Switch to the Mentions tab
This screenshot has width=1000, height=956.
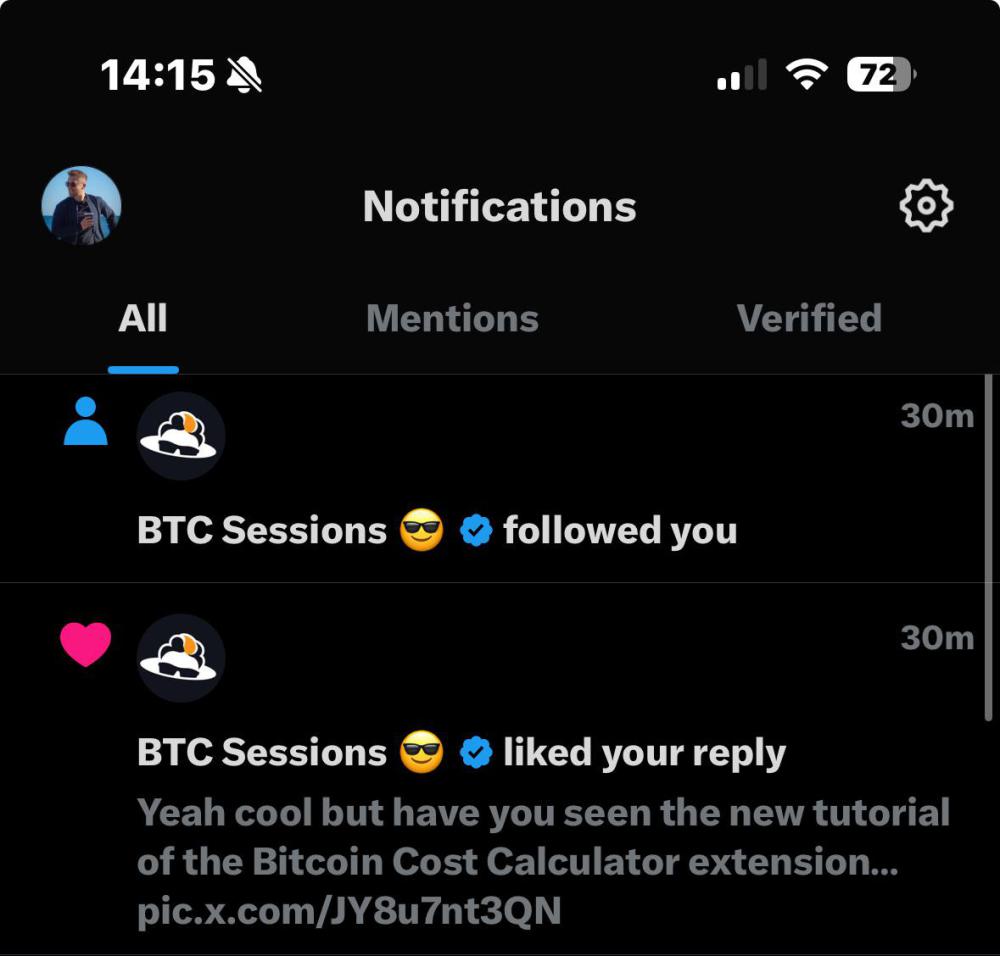coord(452,319)
